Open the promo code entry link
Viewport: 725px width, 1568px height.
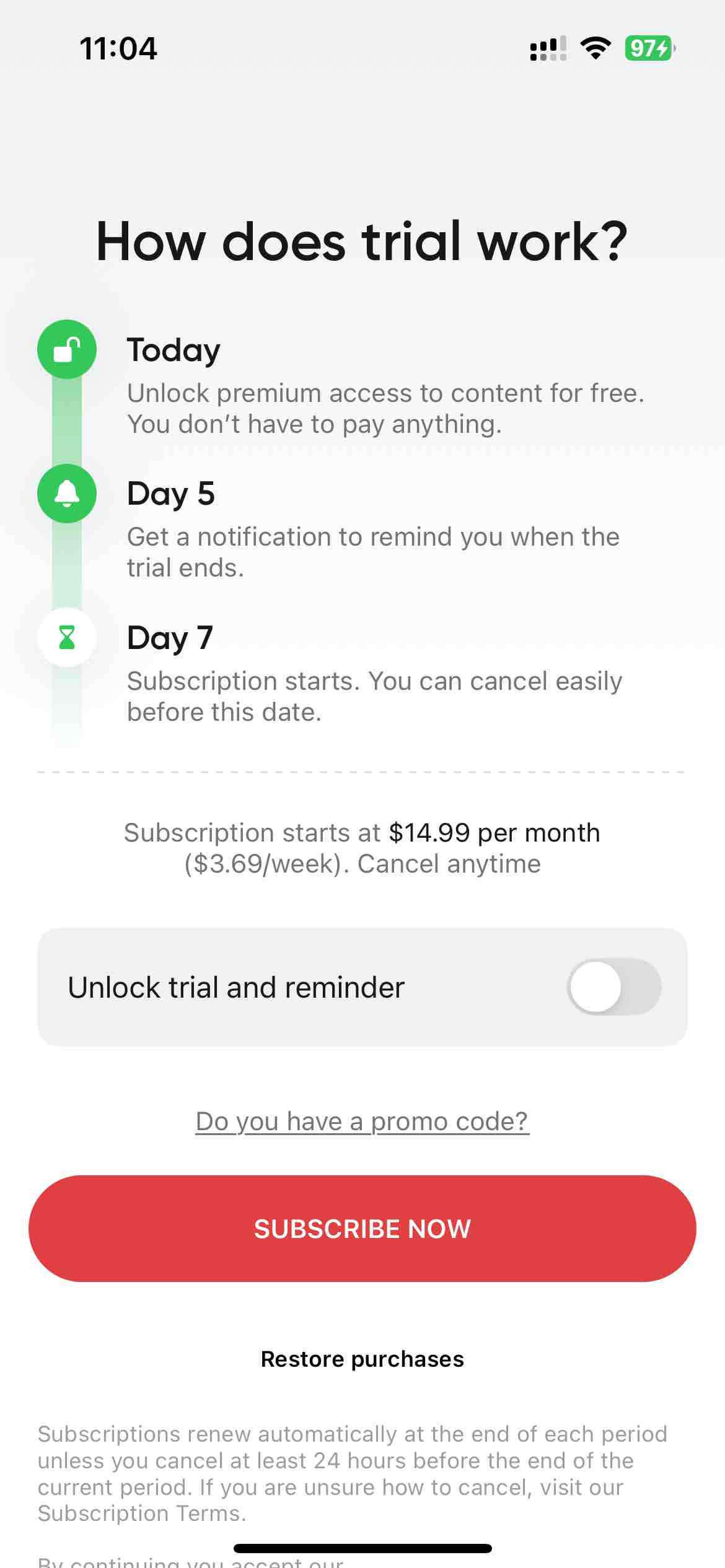(x=362, y=1121)
